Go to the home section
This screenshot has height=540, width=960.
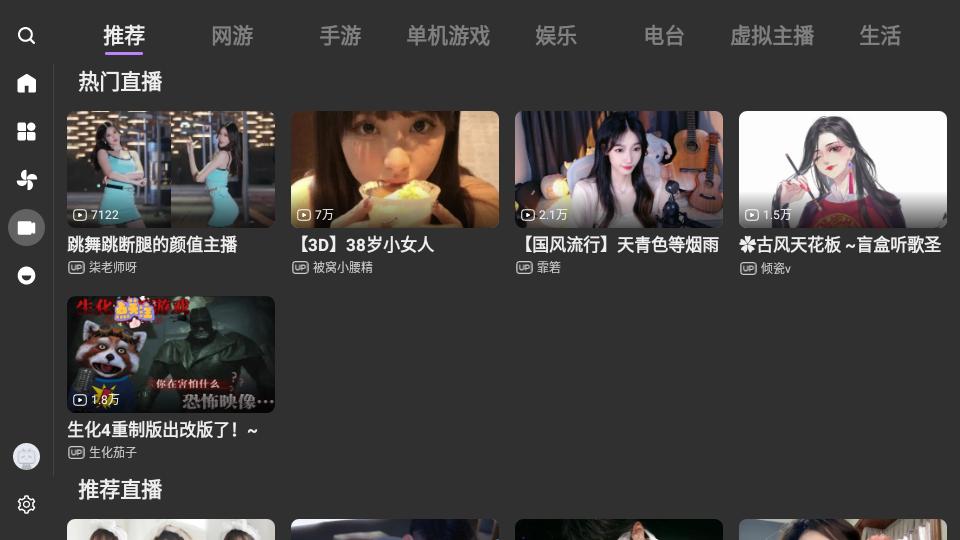27,83
